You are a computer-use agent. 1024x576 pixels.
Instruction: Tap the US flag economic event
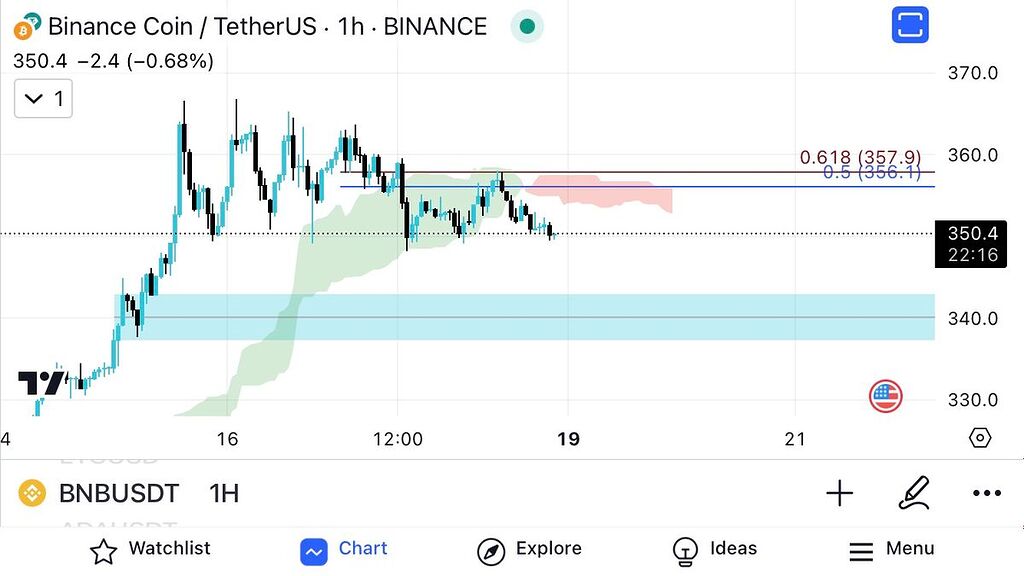(x=885, y=396)
